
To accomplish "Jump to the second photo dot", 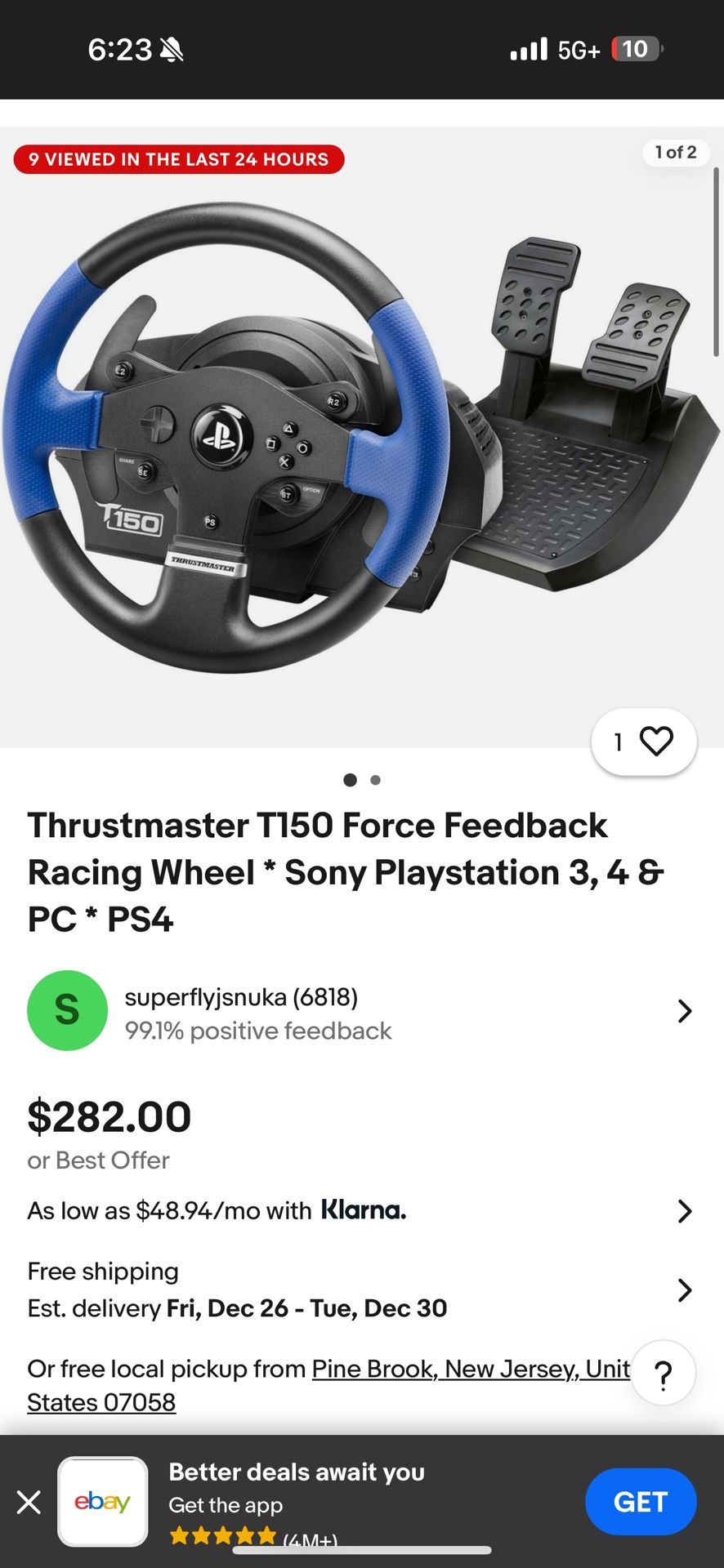I will [375, 780].
